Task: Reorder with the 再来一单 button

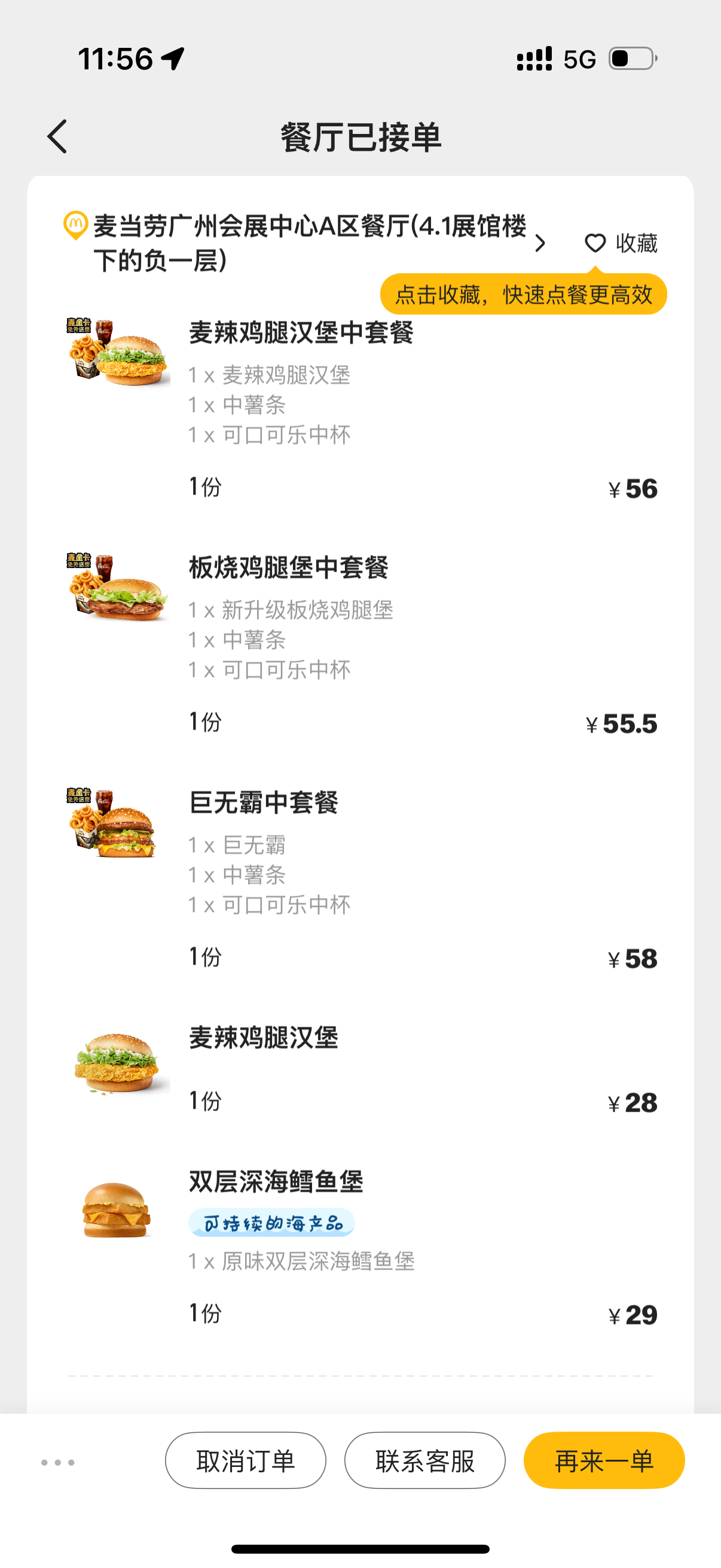Action: (604, 1460)
